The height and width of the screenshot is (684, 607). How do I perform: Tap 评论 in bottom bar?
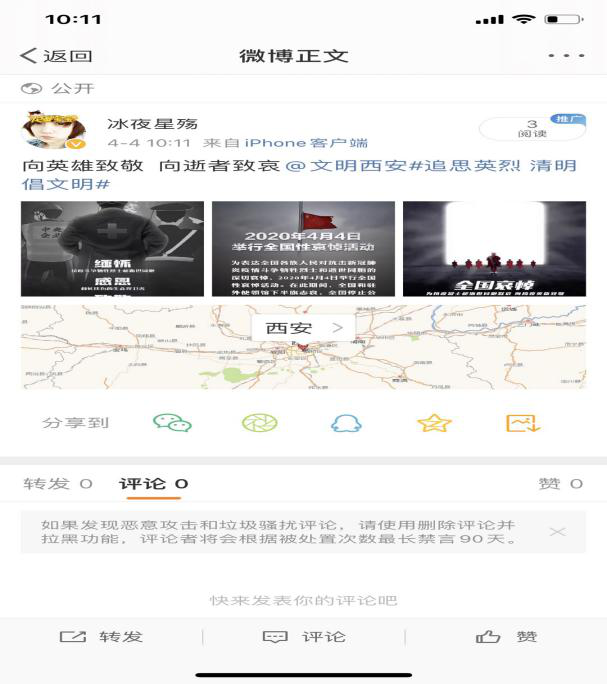[304, 637]
